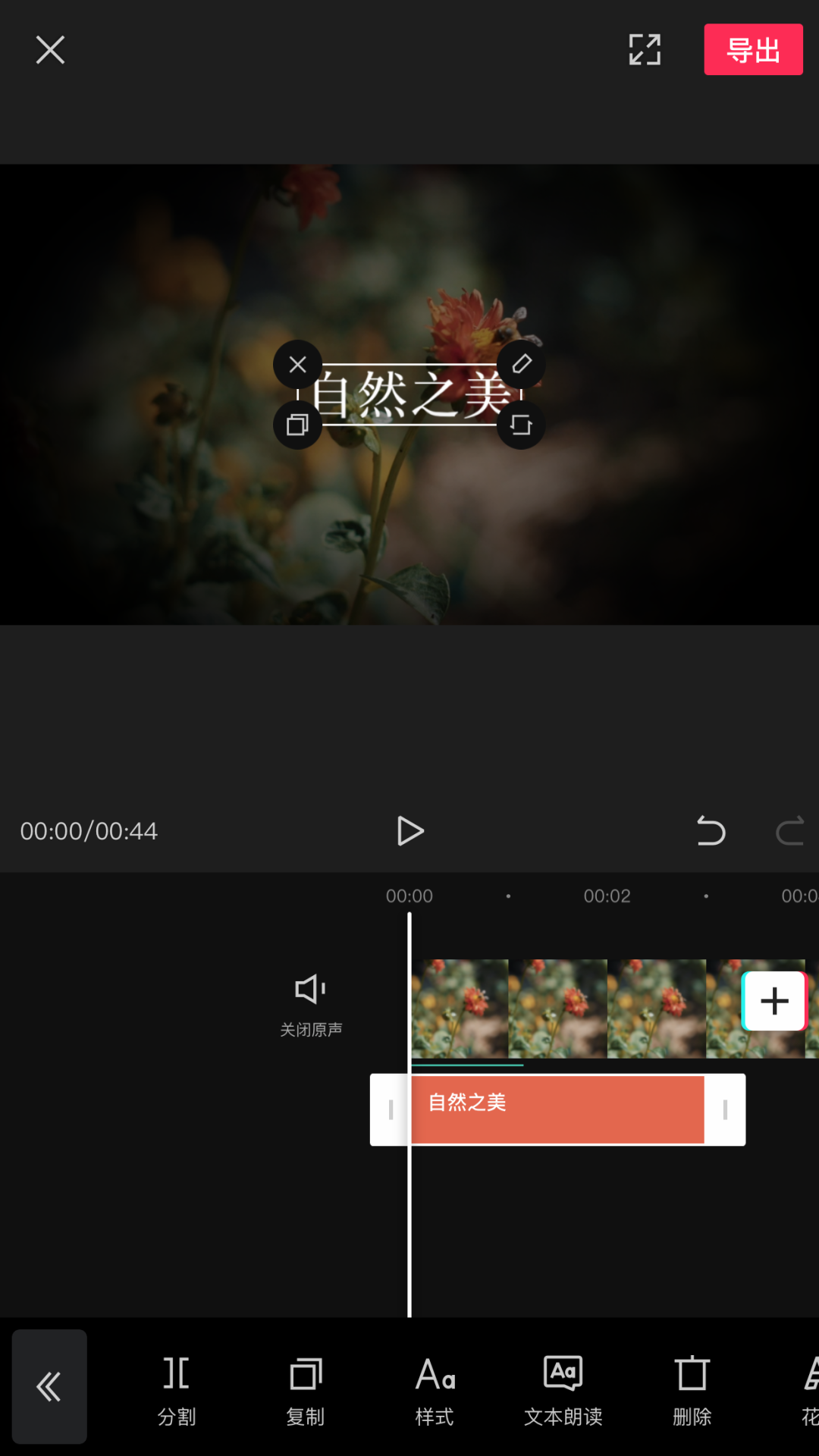
Task: Select the 自然之美 text clip on timeline
Action: (557, 1109)
